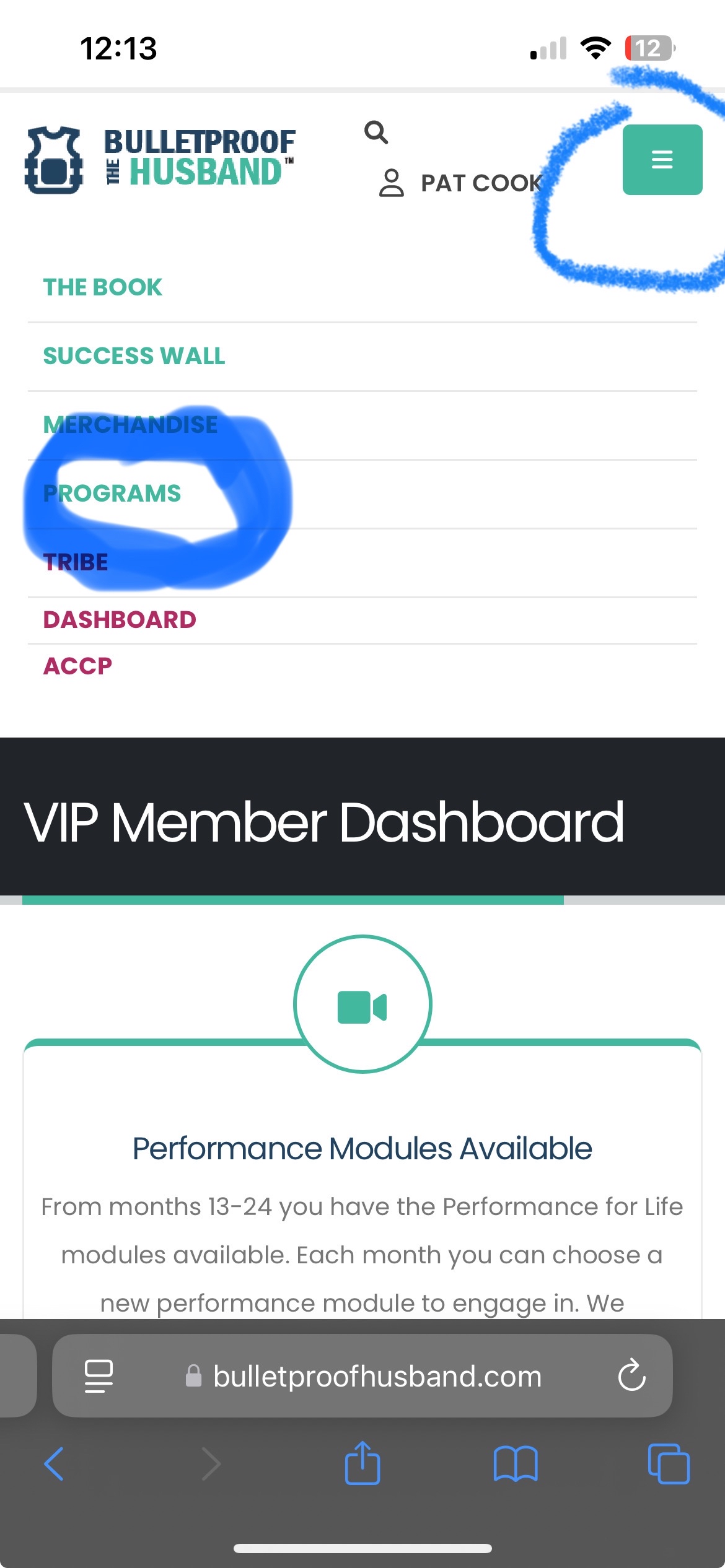Go to the Dashboard menu item
Image resolution: width=725 pixels, height=1568 pixels.
120,620
